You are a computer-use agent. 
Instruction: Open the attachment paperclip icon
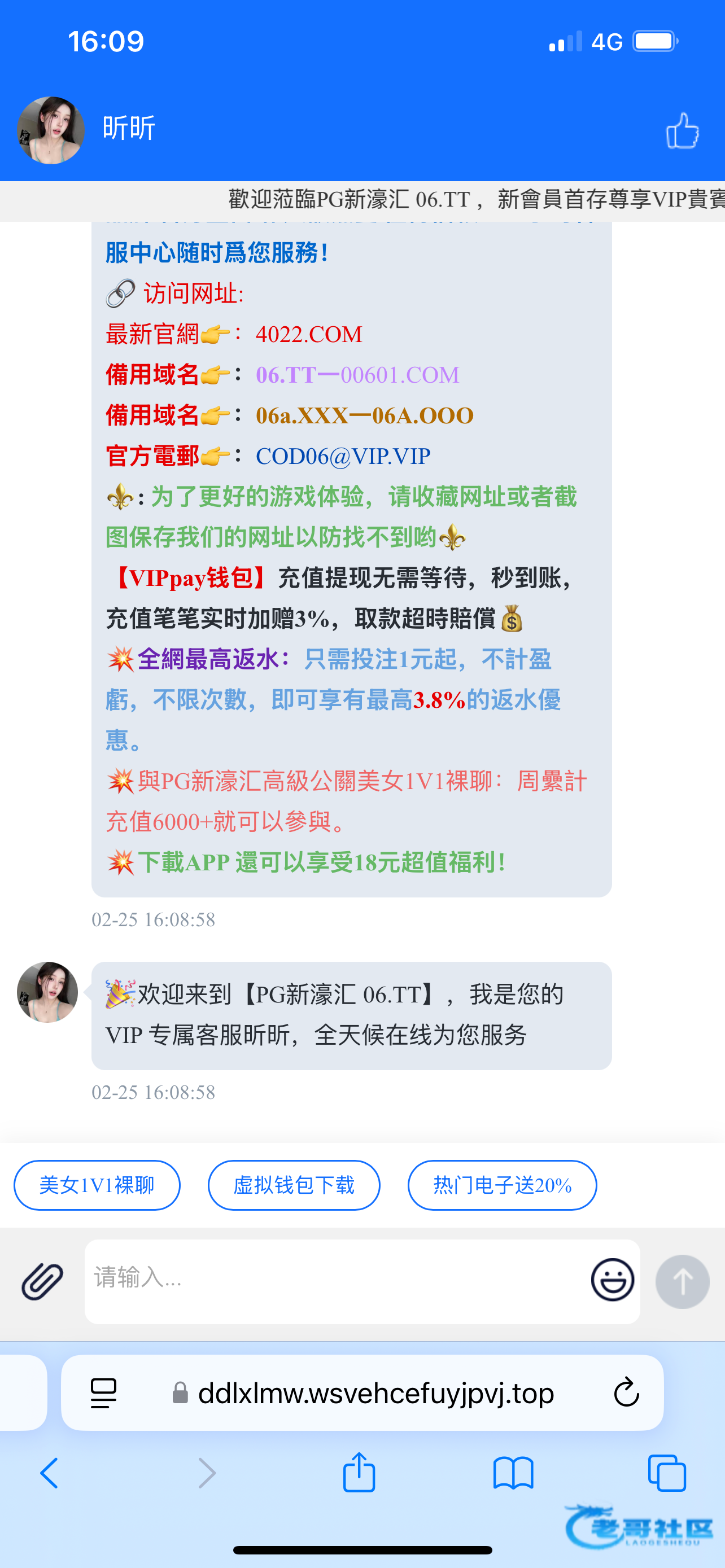pyautogui.click(x=42, y=1281)
